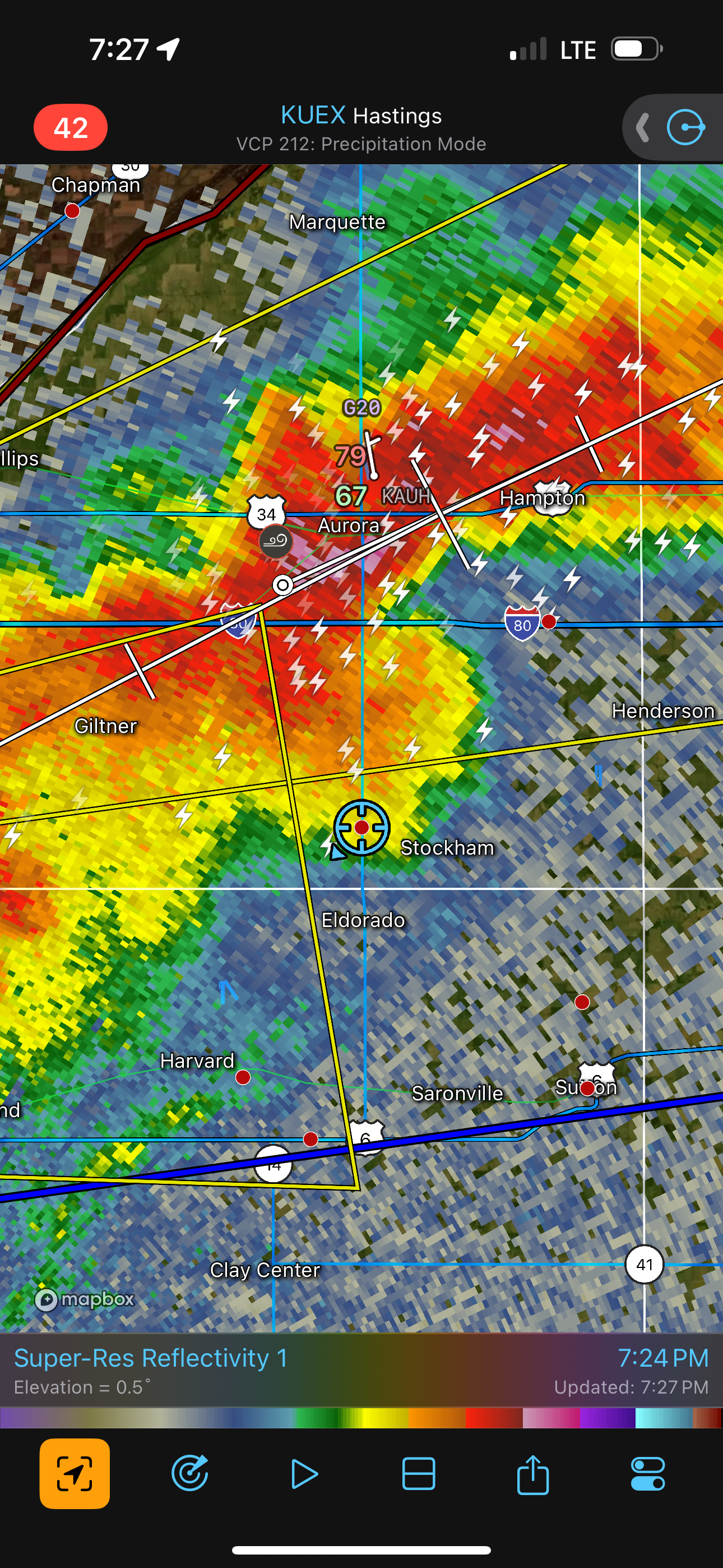Open the settings toggles icon
Screen dimensions: 723x1568
647,1474
